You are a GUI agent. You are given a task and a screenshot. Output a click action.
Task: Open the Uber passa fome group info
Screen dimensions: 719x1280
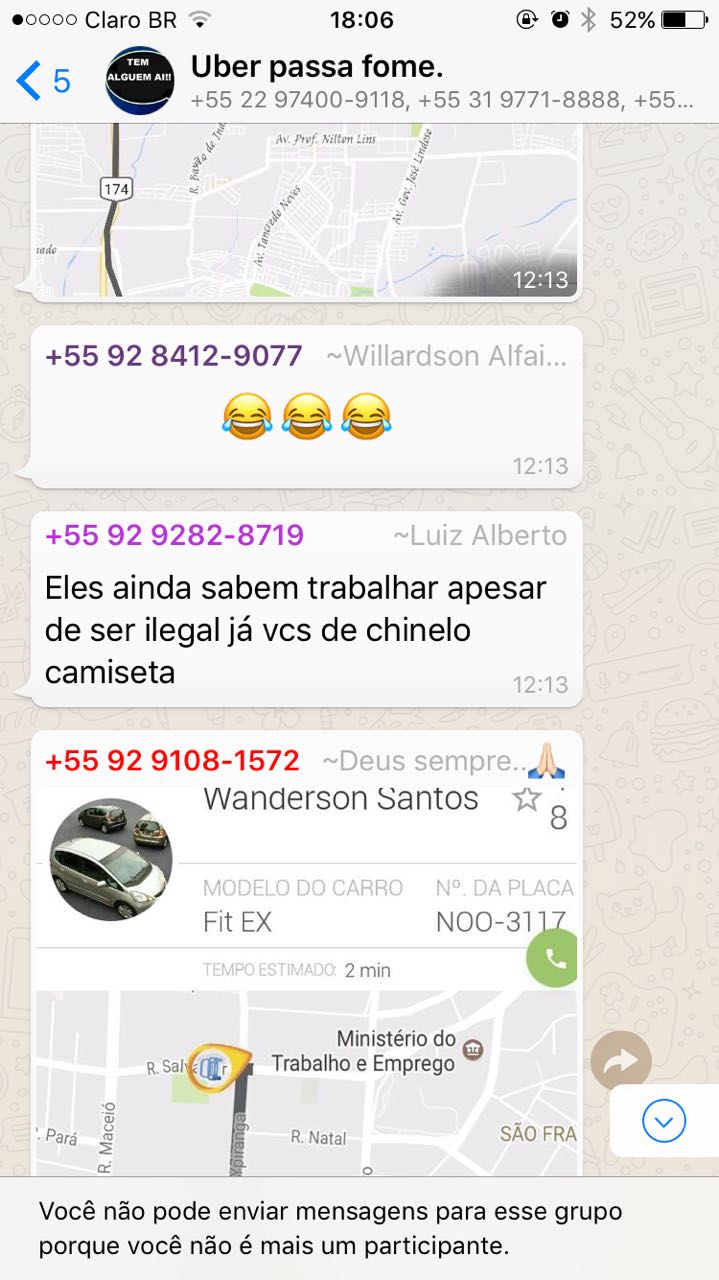pyautogui.click(x=440, y=82)
